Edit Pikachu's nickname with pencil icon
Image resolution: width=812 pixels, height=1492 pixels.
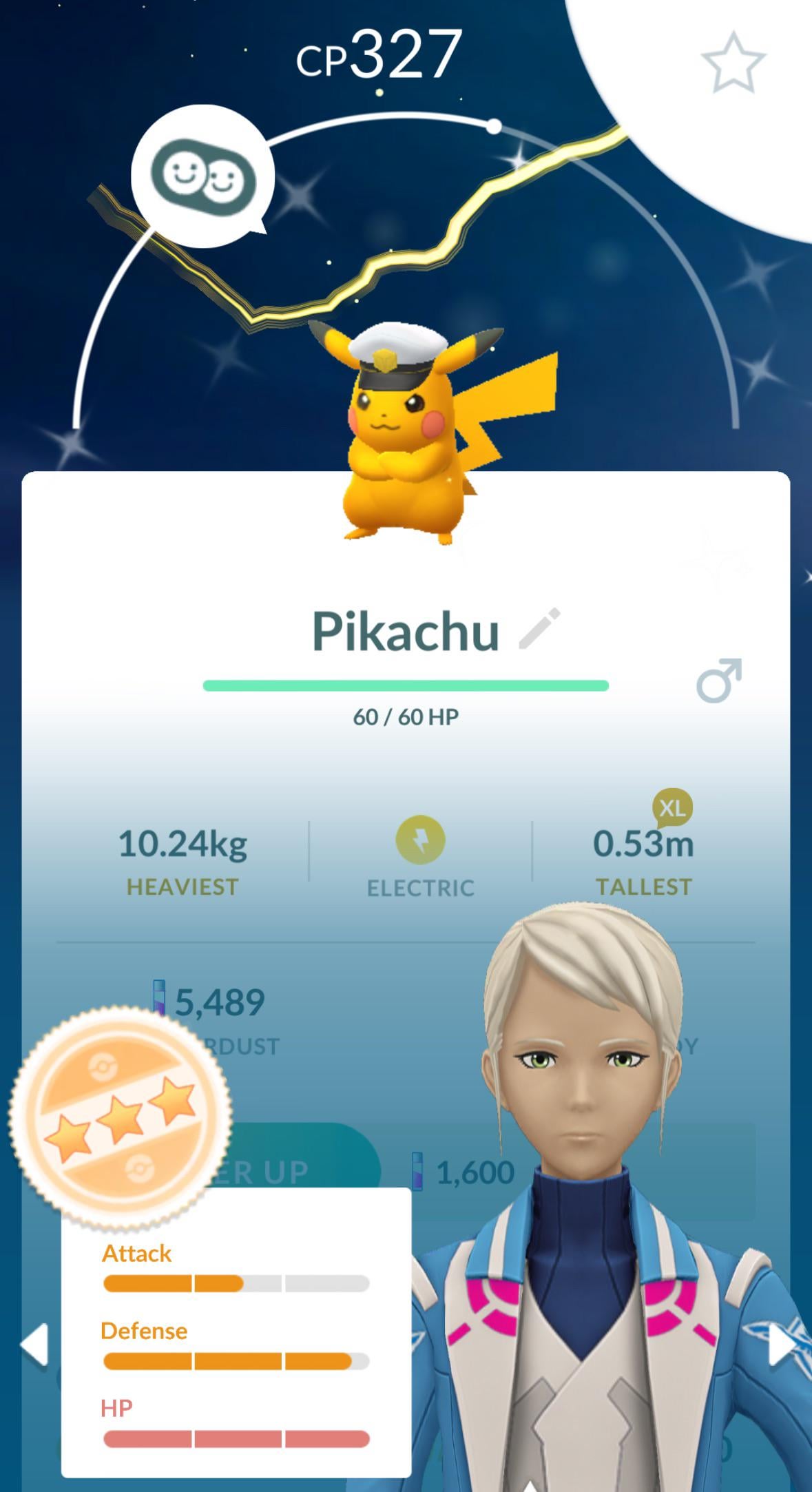pos(539,628)
